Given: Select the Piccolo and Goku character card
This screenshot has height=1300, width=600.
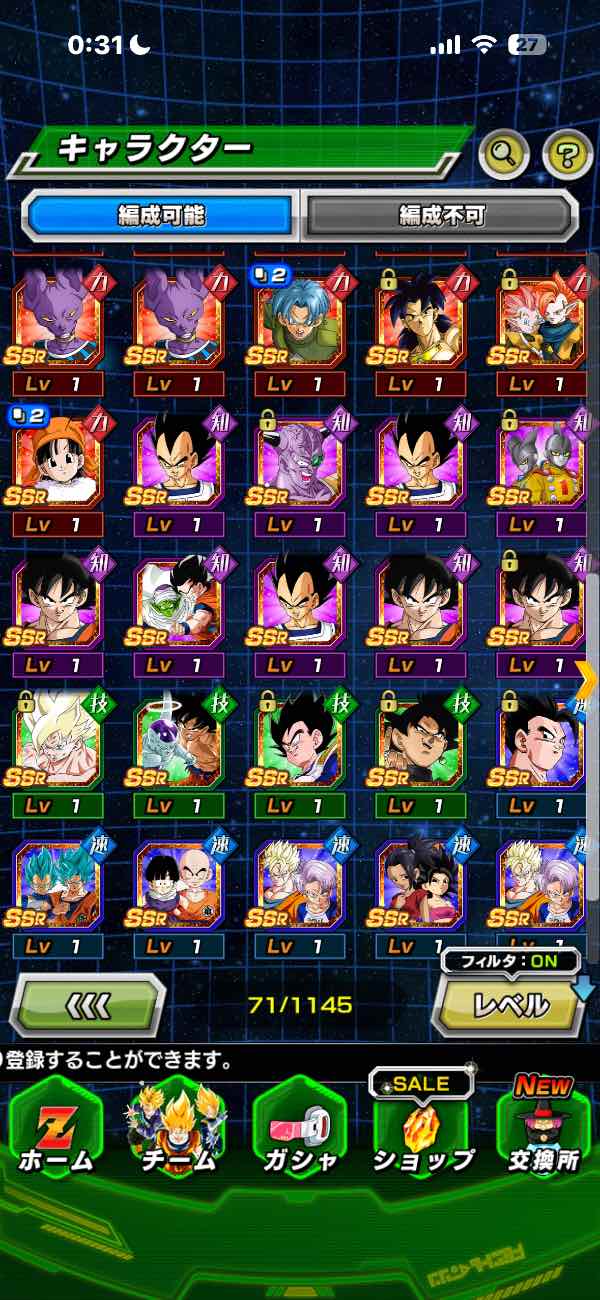Looking at the screenshot, I should click(x=178, y=599).
